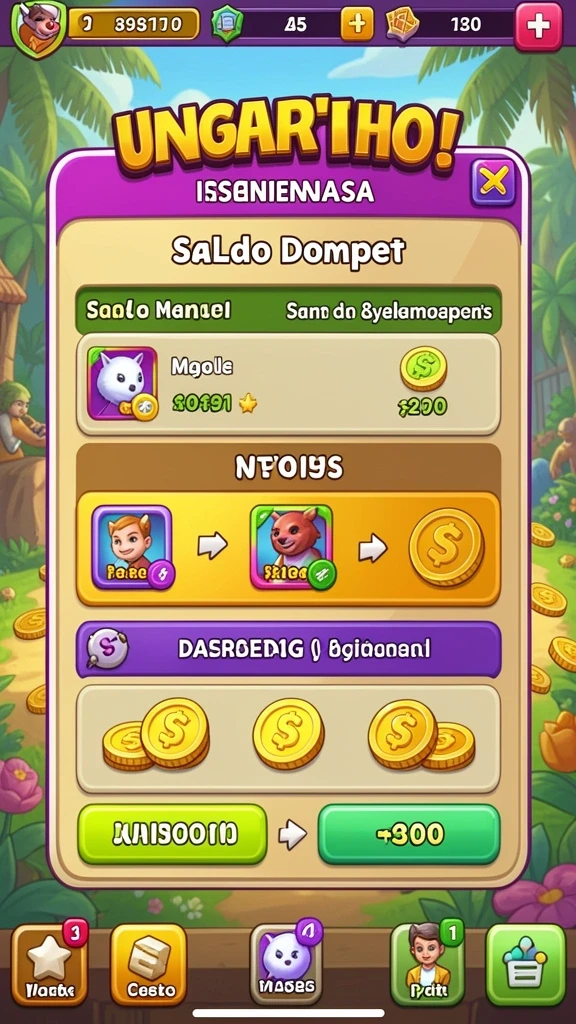Close the Saldo Dompet dialog
This screenshot has width=576, height=1024.
(x=493, y=182)
